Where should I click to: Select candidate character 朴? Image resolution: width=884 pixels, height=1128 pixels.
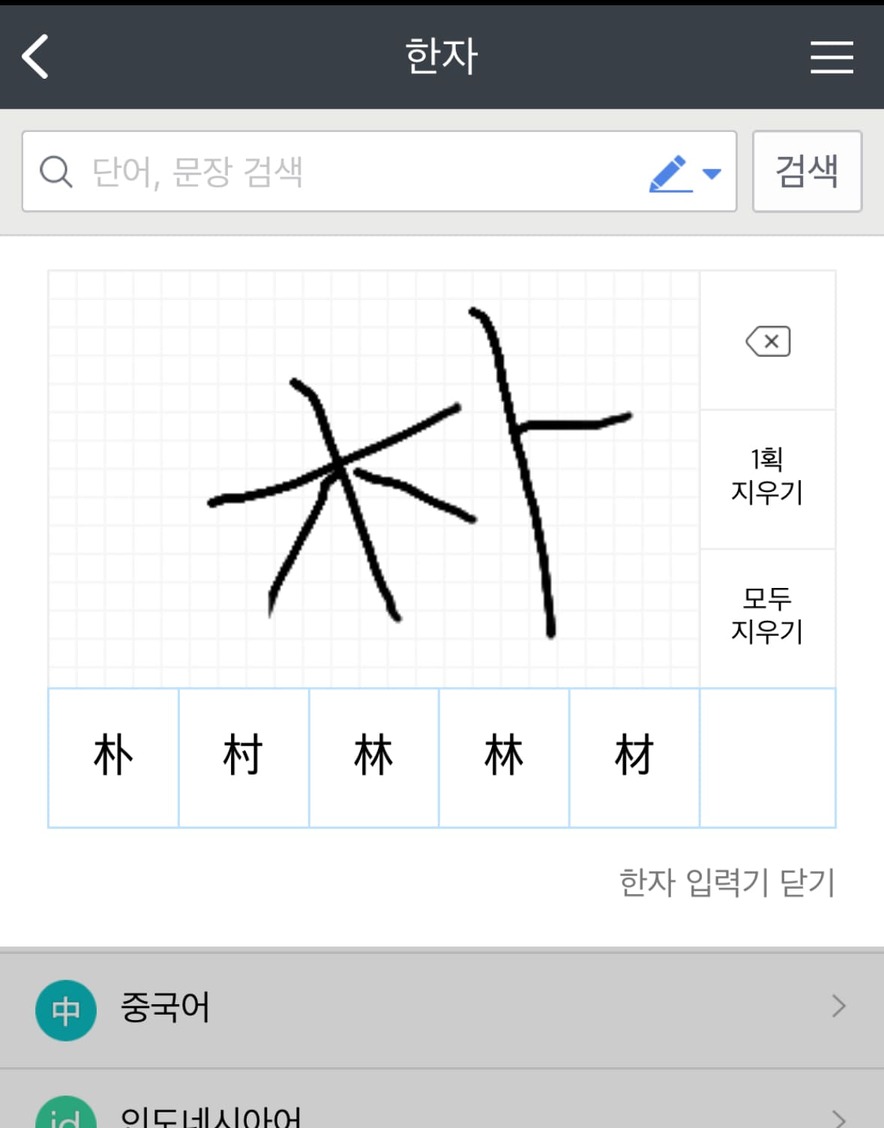pos(112,757)
